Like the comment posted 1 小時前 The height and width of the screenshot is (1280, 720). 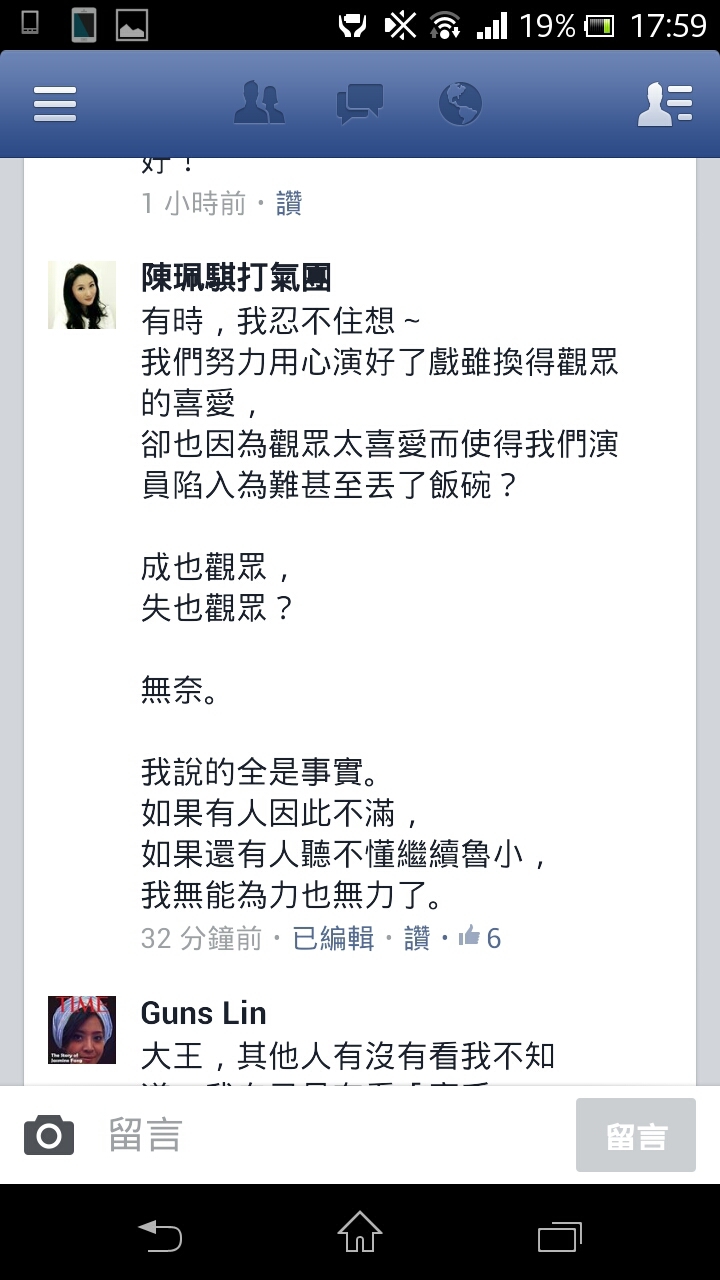289,204
